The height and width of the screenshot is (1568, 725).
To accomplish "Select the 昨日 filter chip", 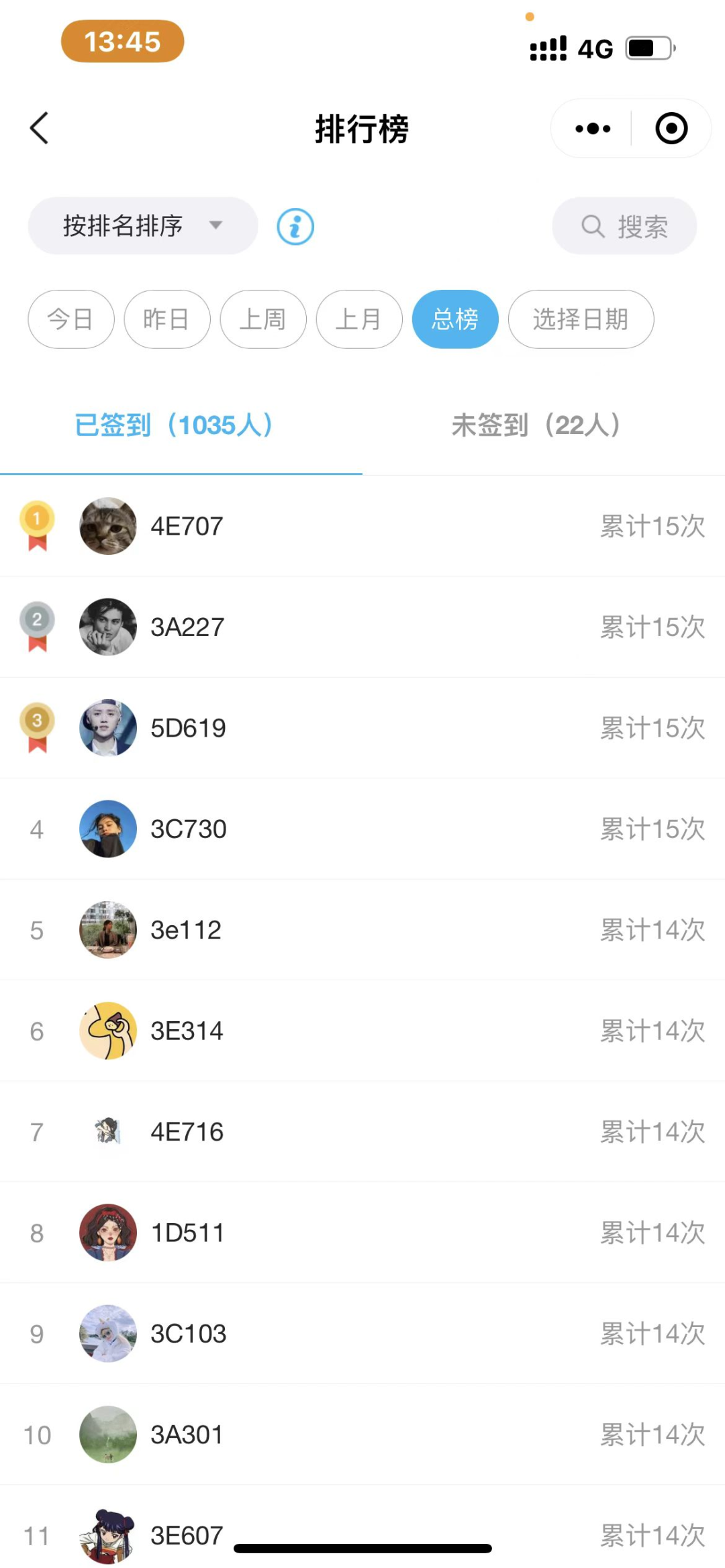I will pos(167,319).
